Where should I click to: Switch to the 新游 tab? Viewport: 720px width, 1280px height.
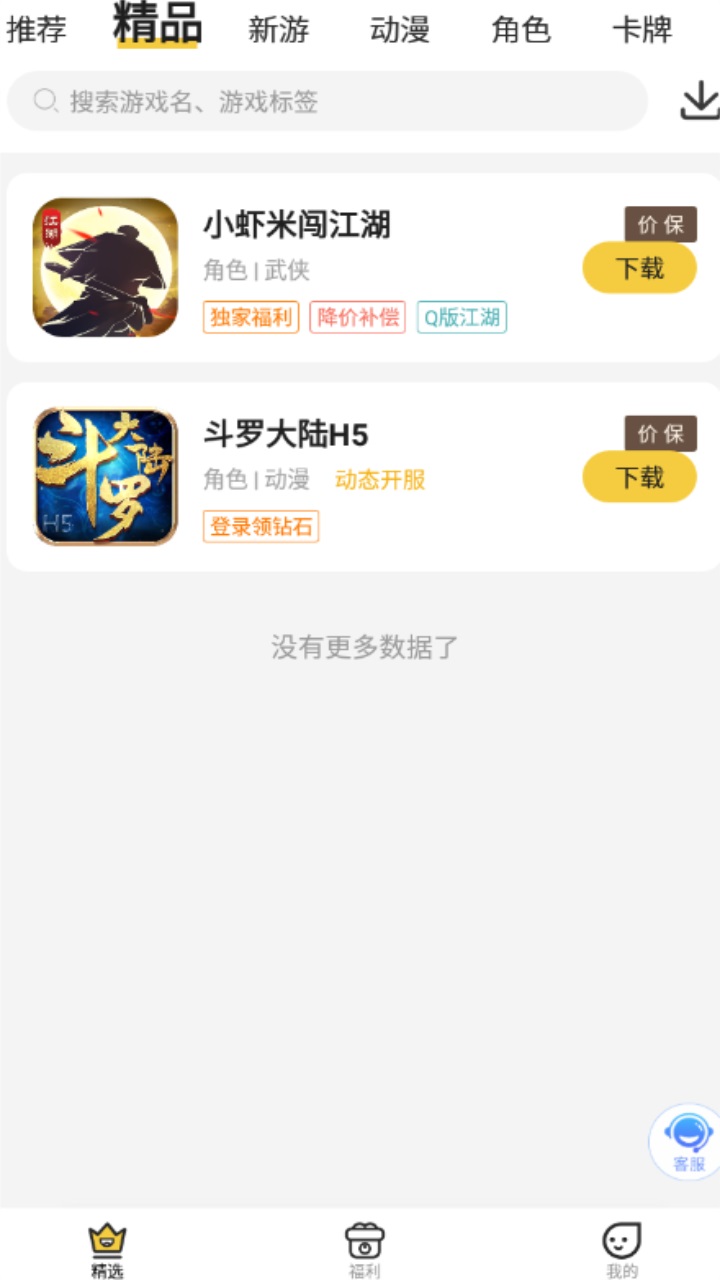tap(277, 29)
